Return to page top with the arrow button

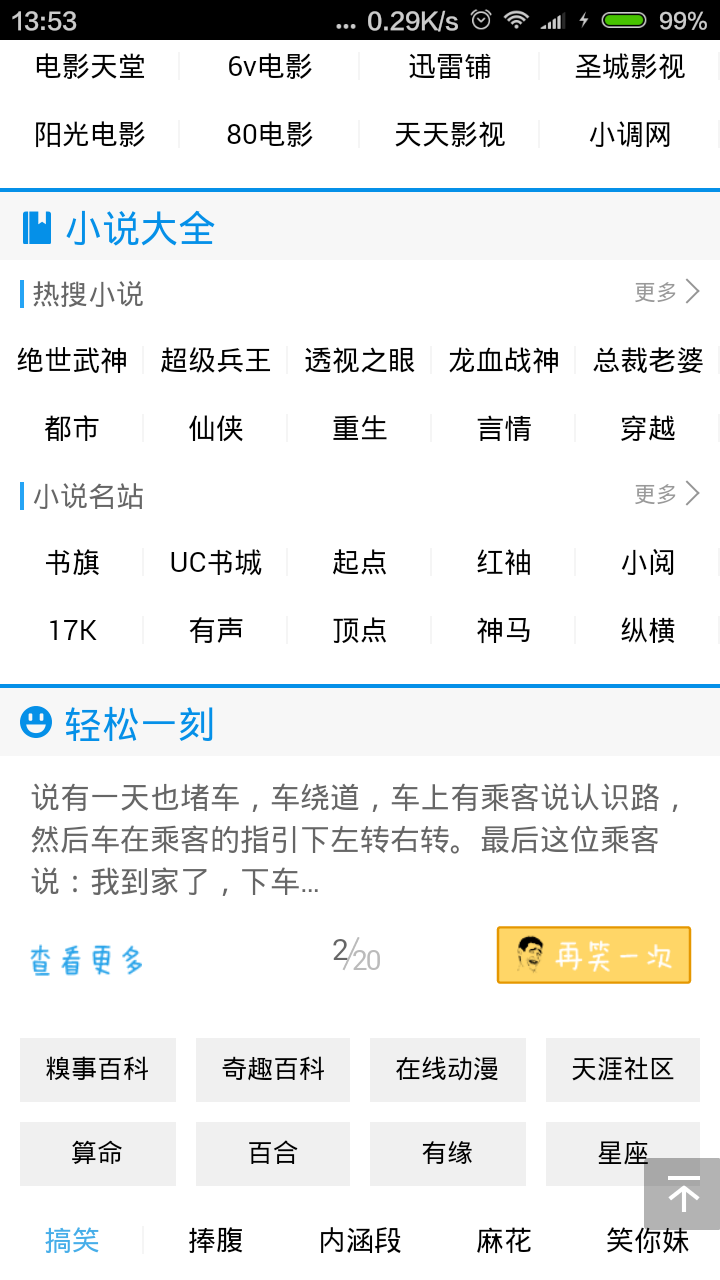tap(683, 1194)
